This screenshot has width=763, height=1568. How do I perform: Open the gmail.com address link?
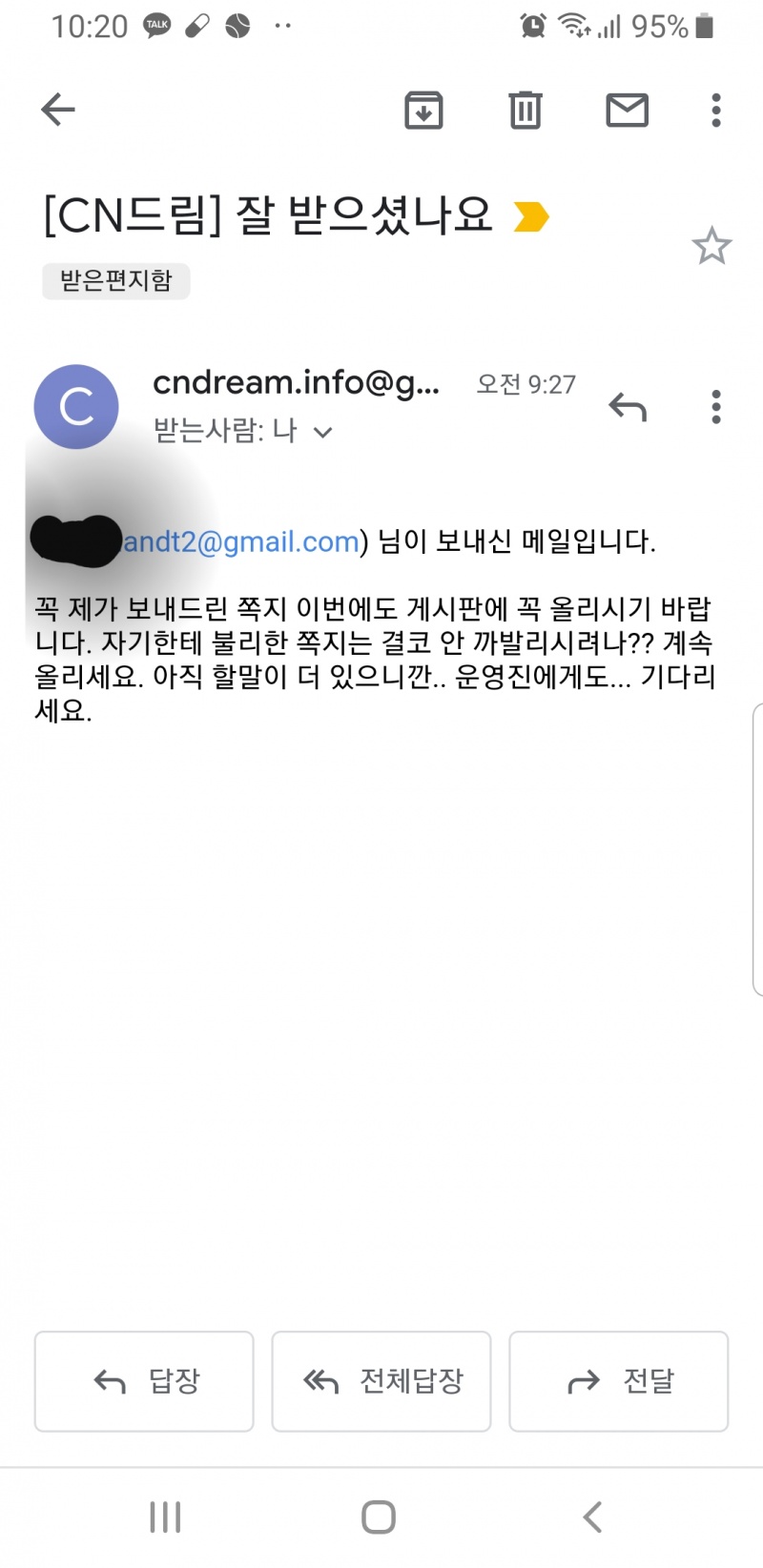[241, 542]
